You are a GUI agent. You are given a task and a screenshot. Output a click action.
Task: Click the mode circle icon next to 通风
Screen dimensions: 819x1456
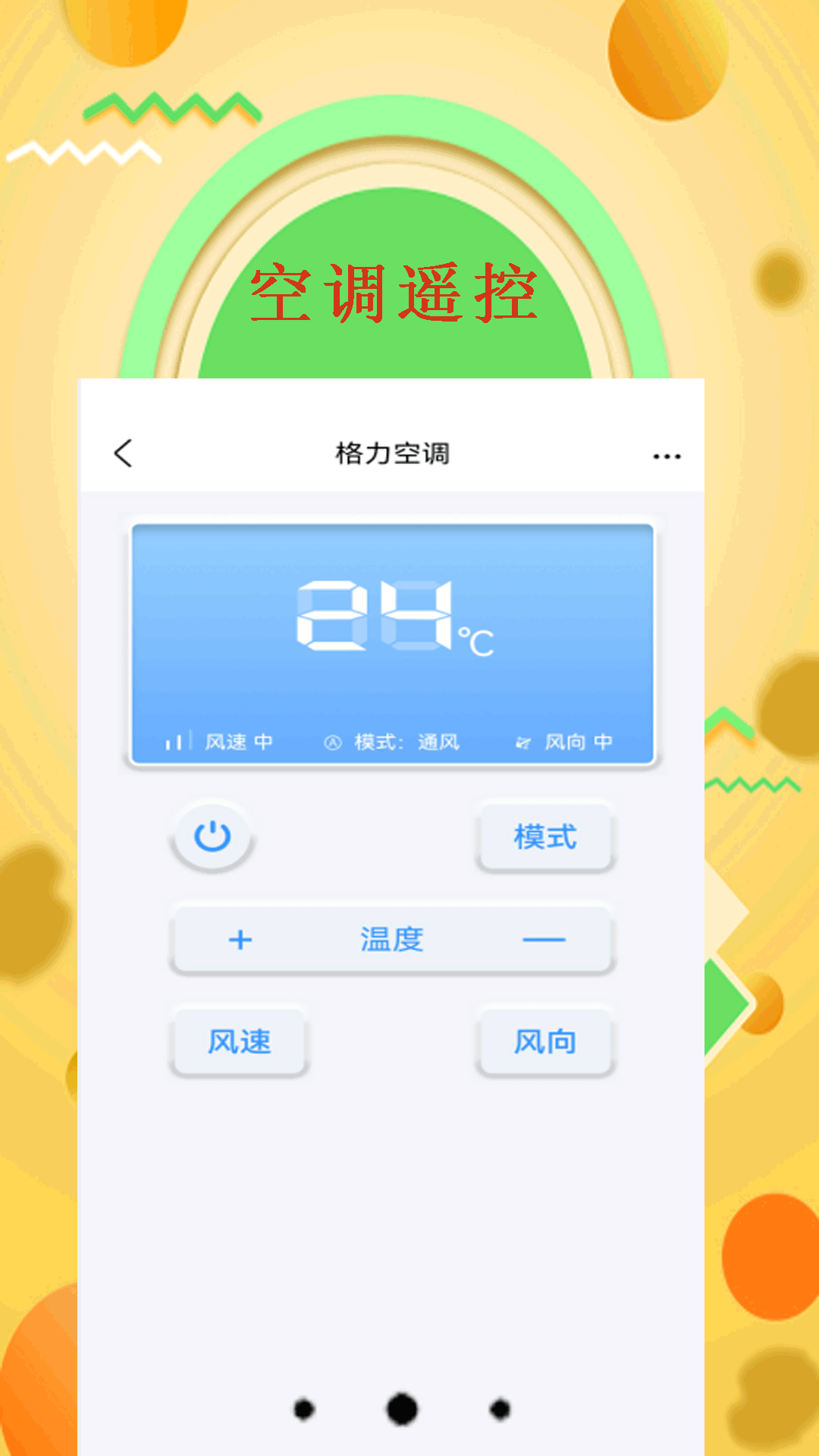tap(334, 741)
